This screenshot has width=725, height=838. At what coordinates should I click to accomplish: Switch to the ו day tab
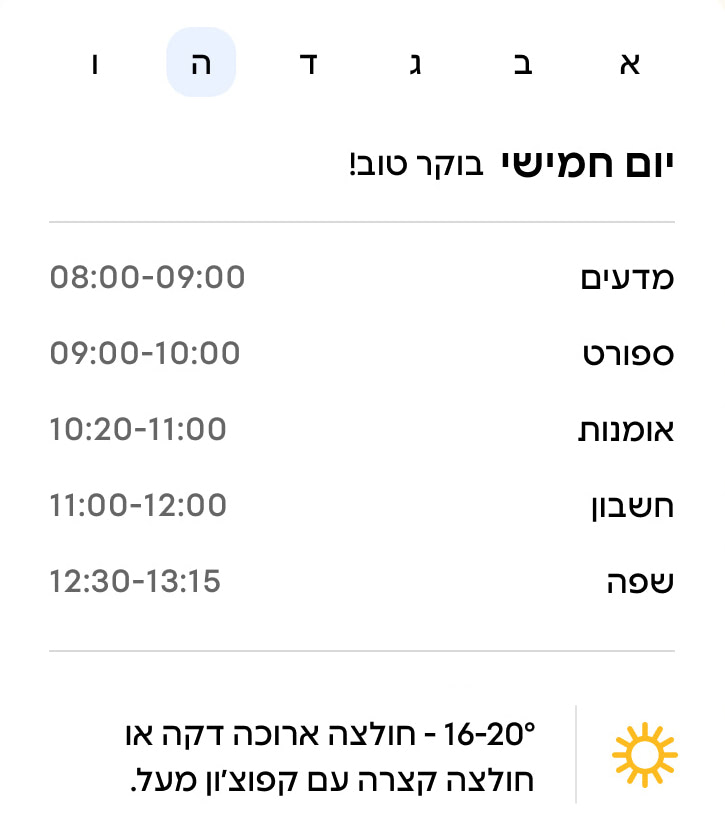(x=95, y=64)
